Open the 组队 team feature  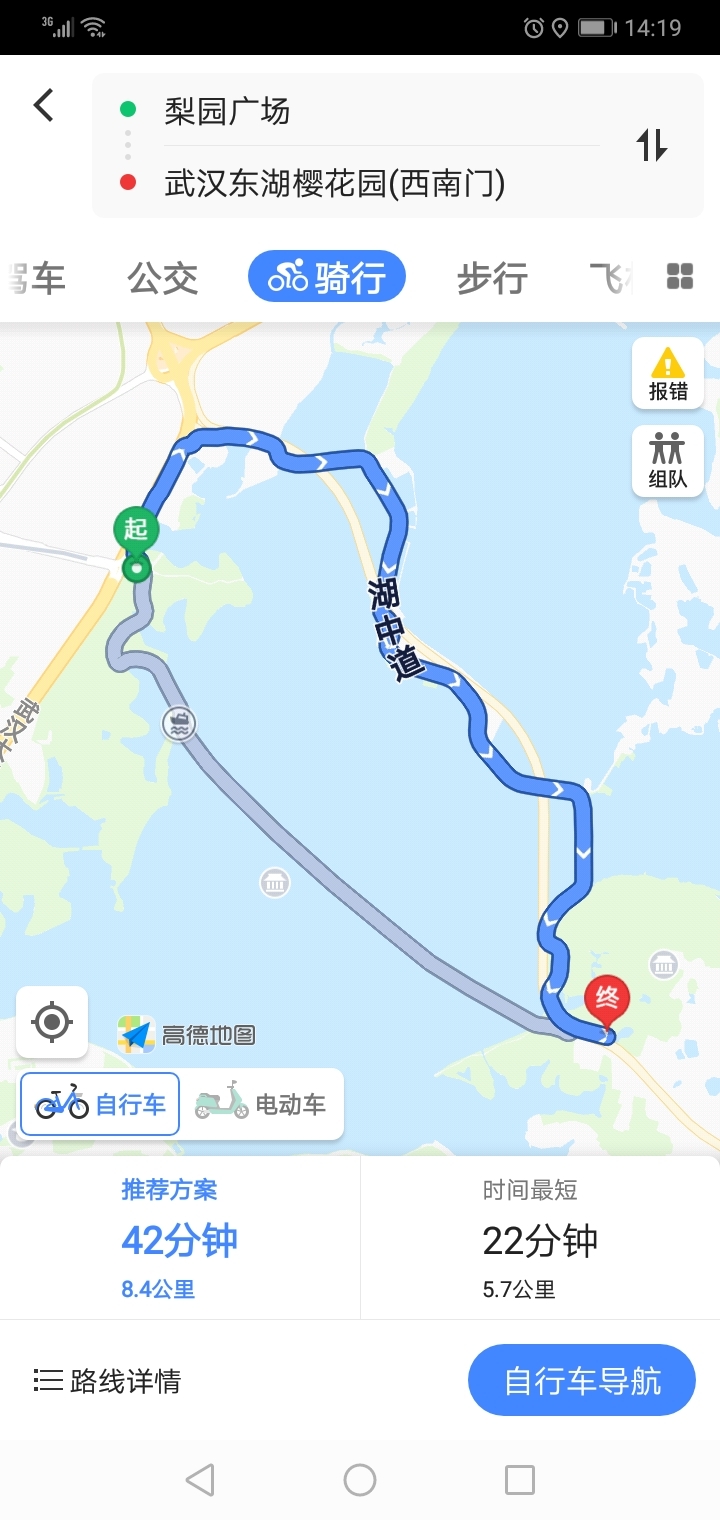[x=667, y=461]
